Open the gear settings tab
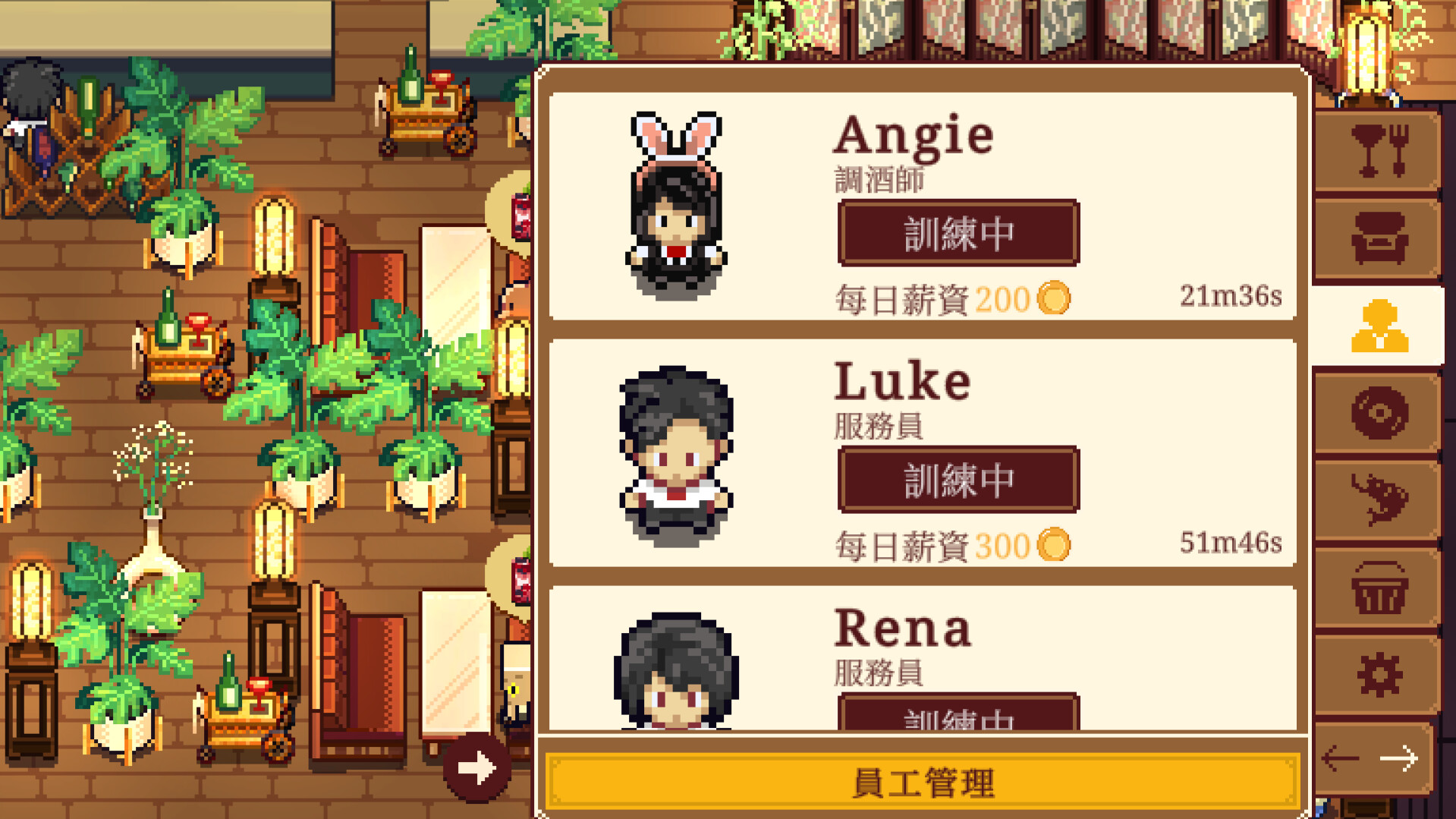The width and height of the screenshot is (1456, 819). tap(1378, 674)
